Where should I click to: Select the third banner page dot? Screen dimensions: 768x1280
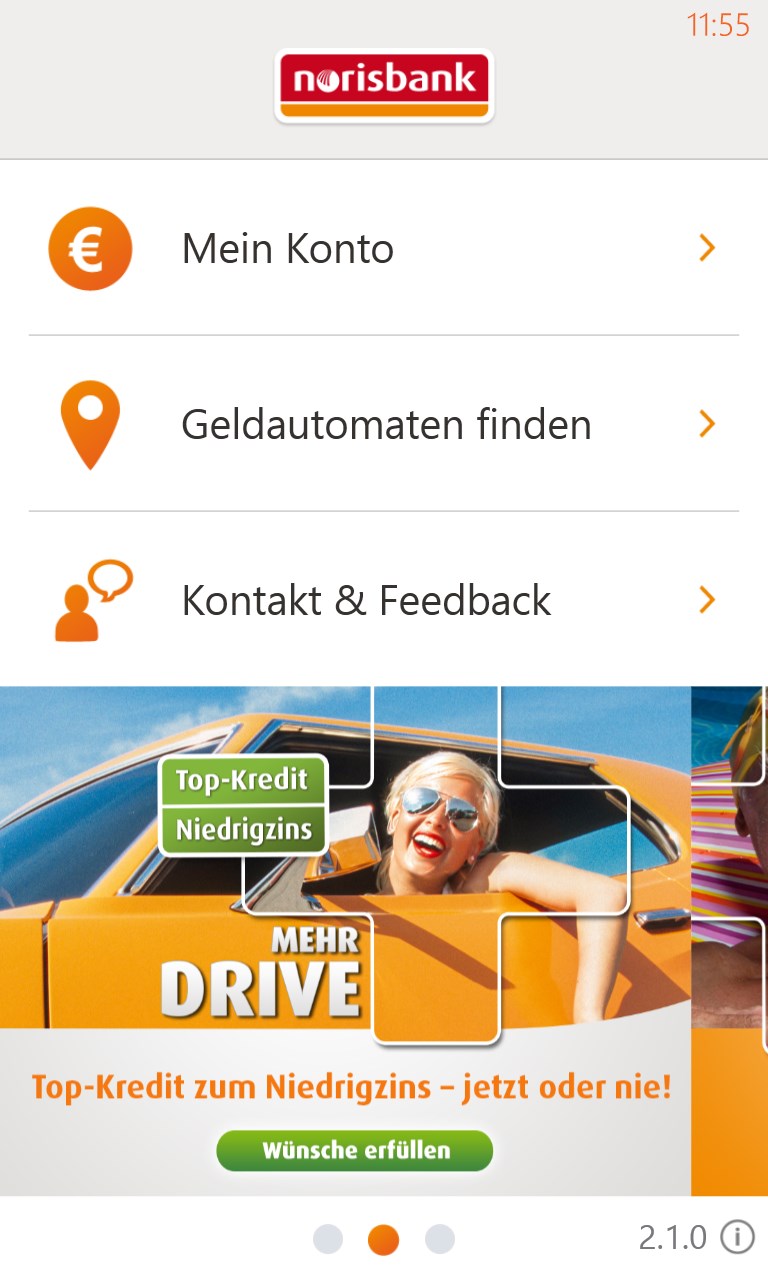tap(440, 1239)
